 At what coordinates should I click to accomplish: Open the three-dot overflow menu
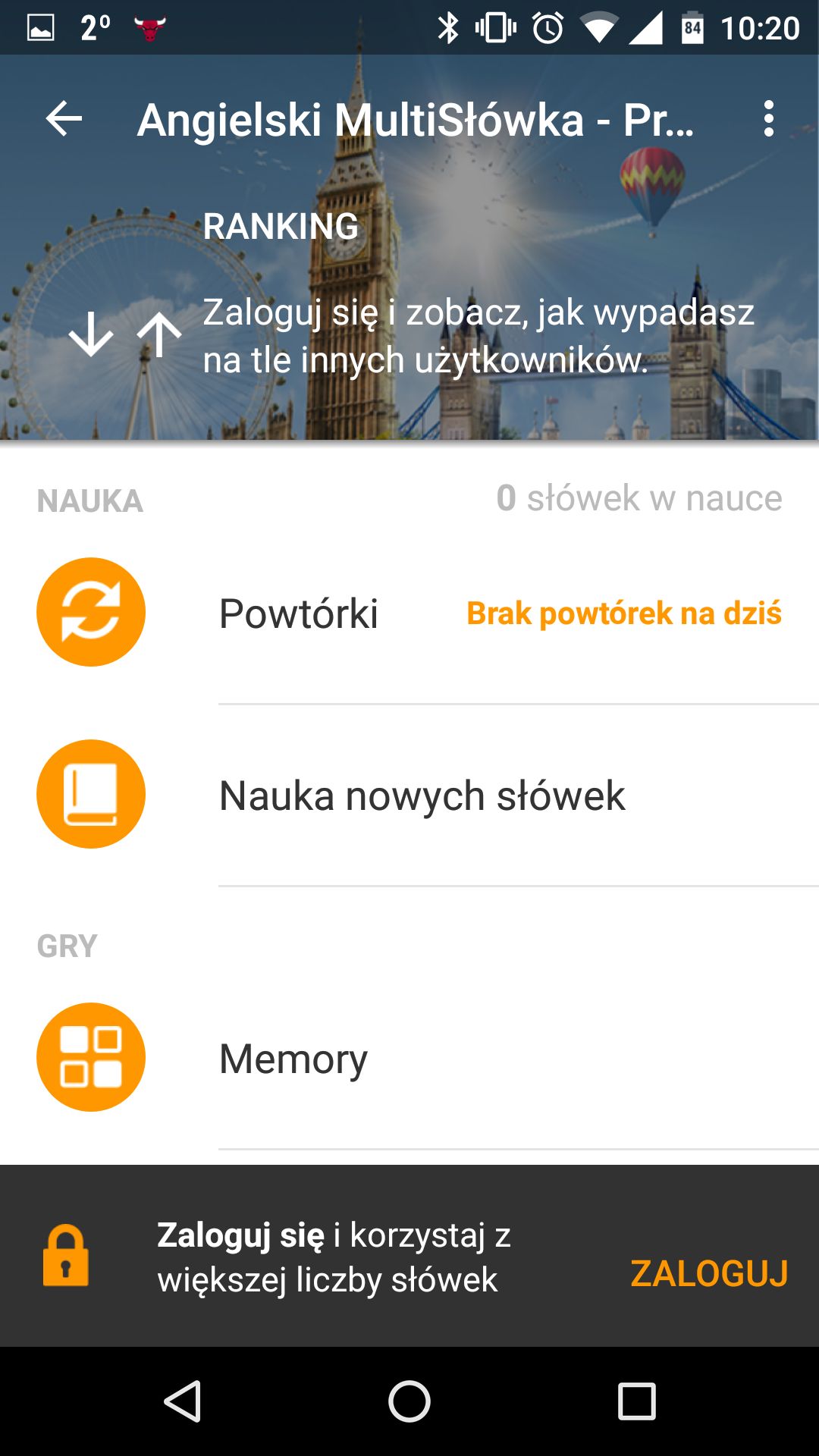click(769, 119)
